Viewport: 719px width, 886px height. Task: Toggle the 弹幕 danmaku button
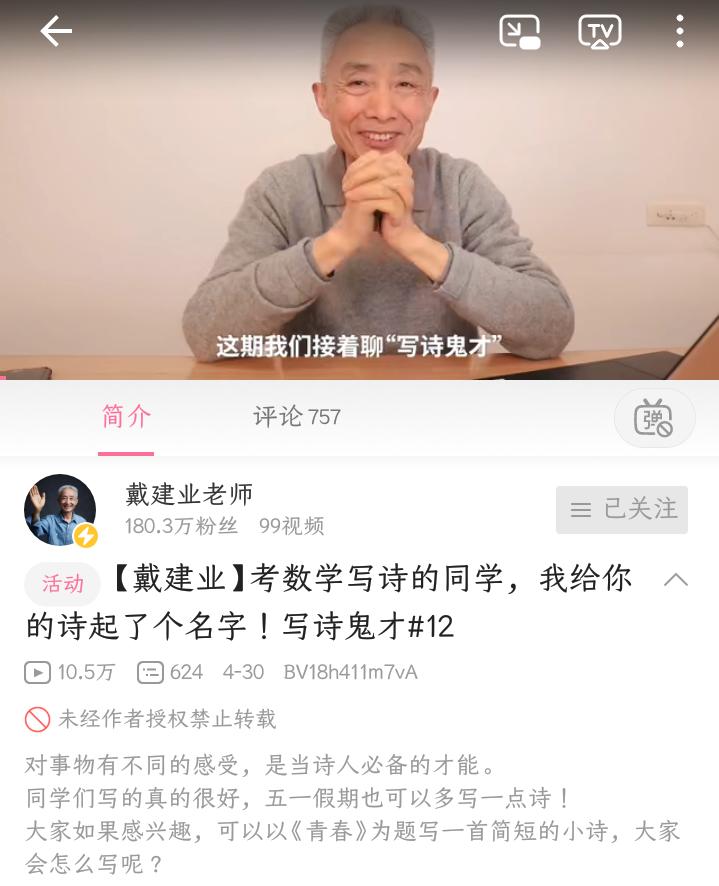click(x=654, y=418)
